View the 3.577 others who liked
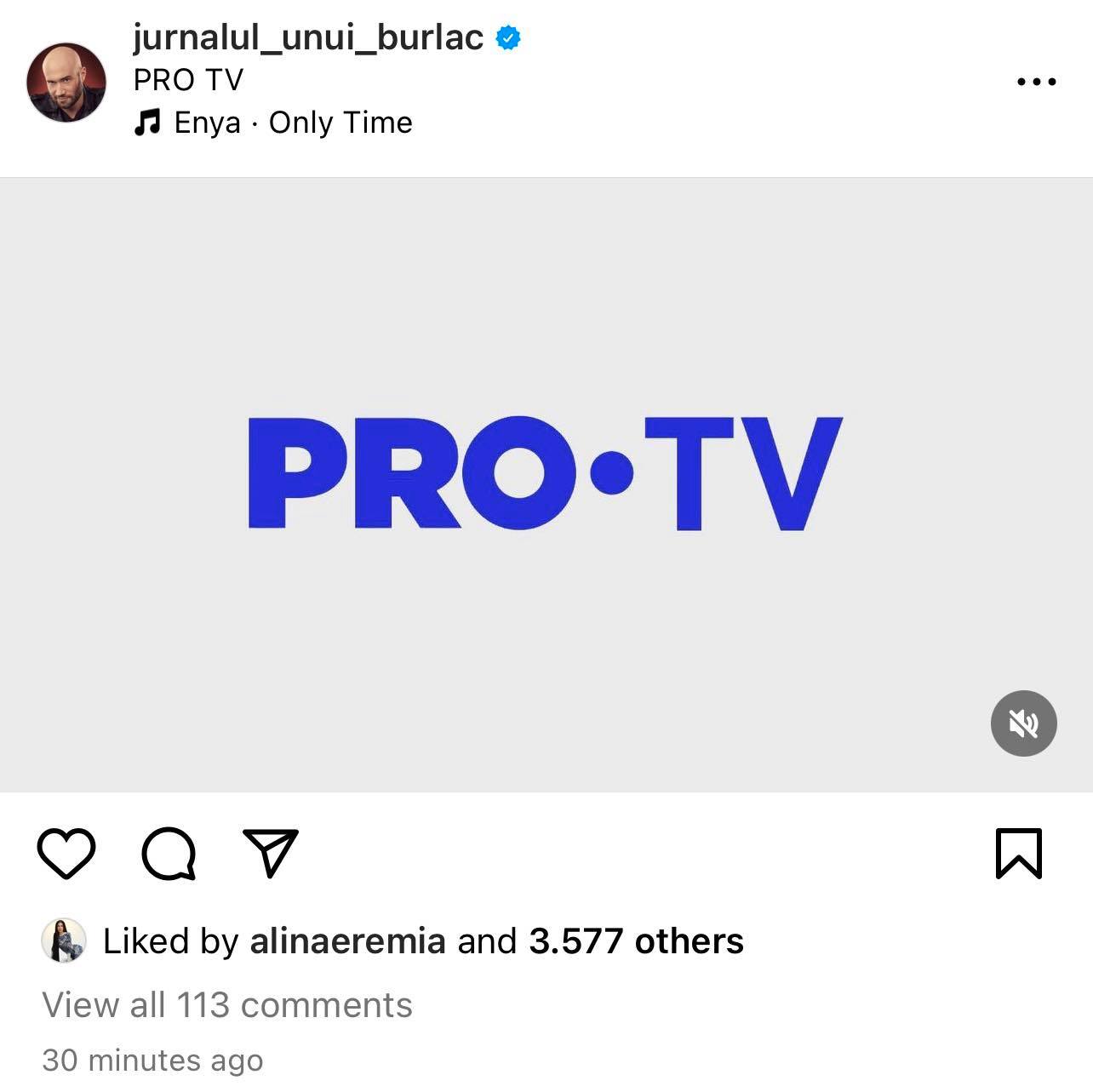This screenshot has height=1092, width=1093. tap(636, 941)
